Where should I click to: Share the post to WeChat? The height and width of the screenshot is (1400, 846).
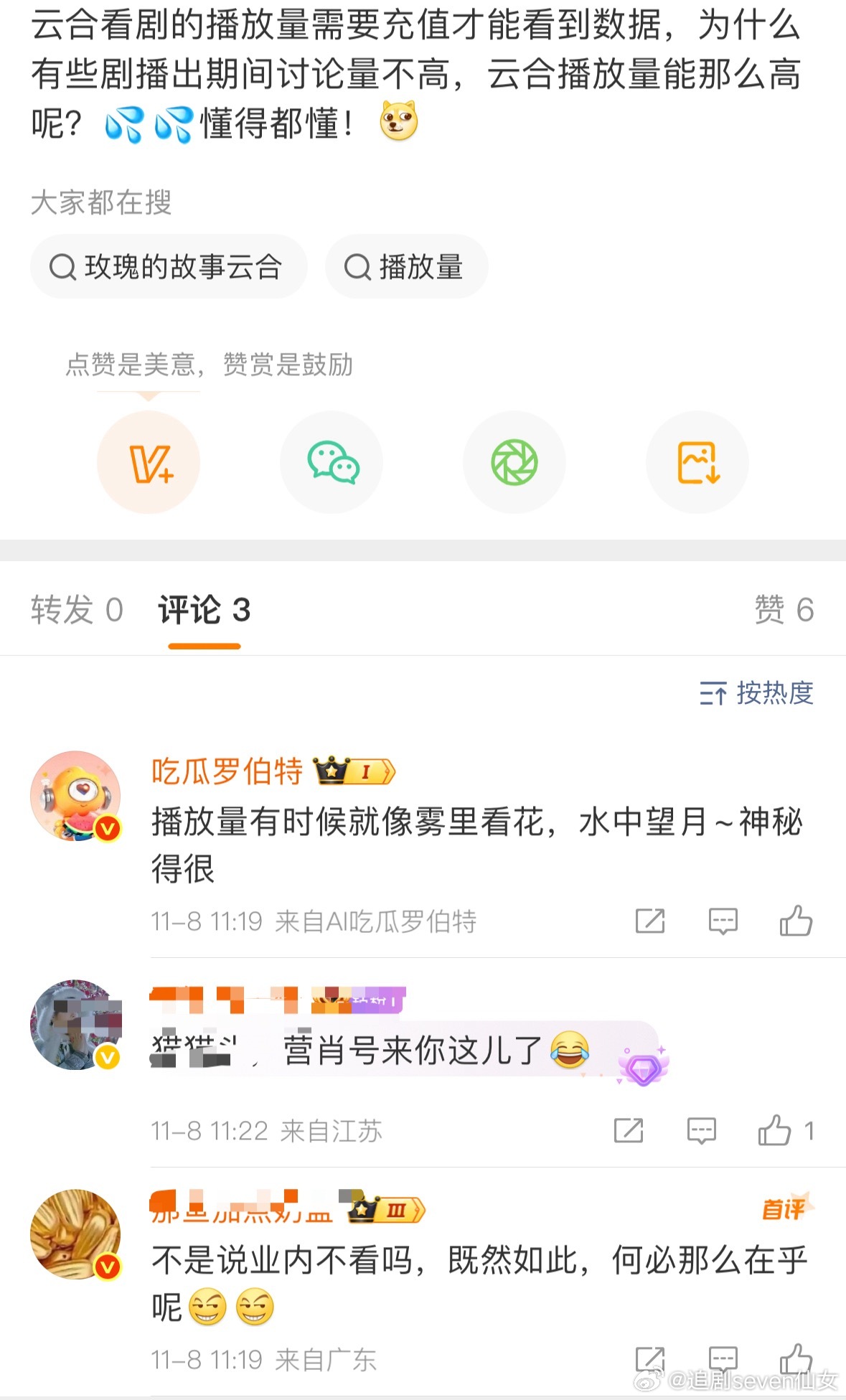click(x=332, y=462)
